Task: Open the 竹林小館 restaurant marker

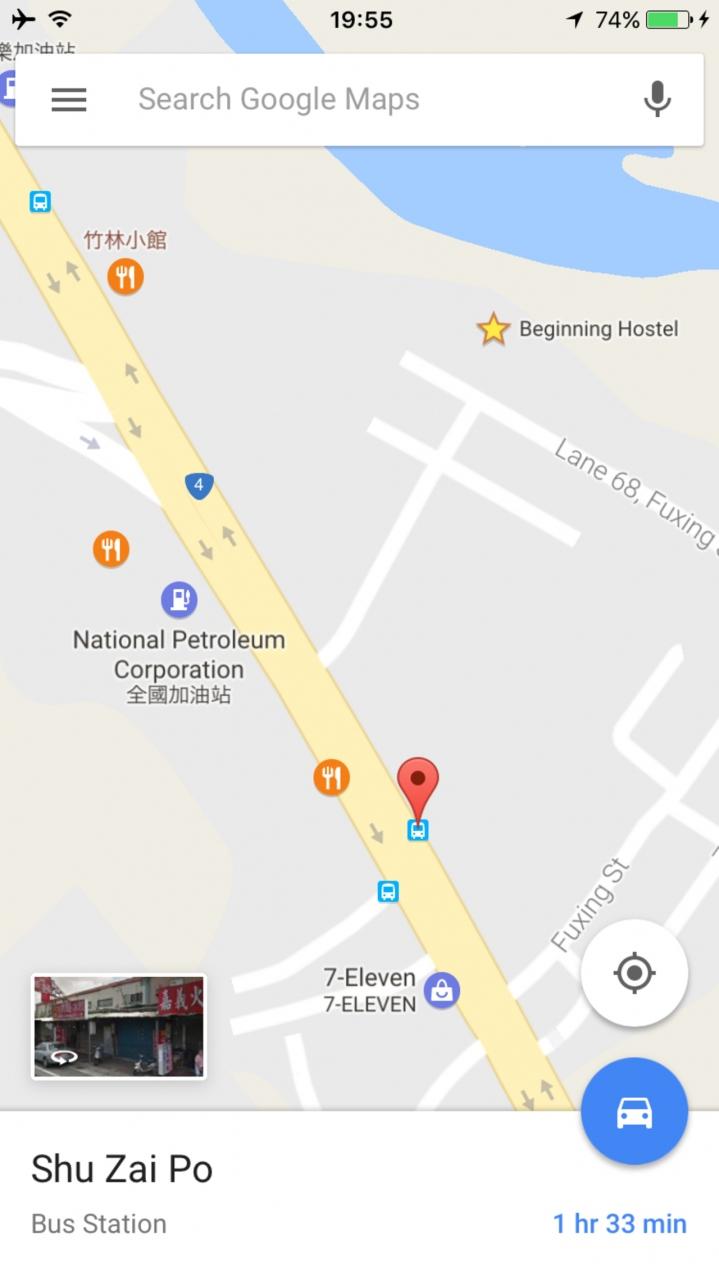Action: click(x=126, y=276)
